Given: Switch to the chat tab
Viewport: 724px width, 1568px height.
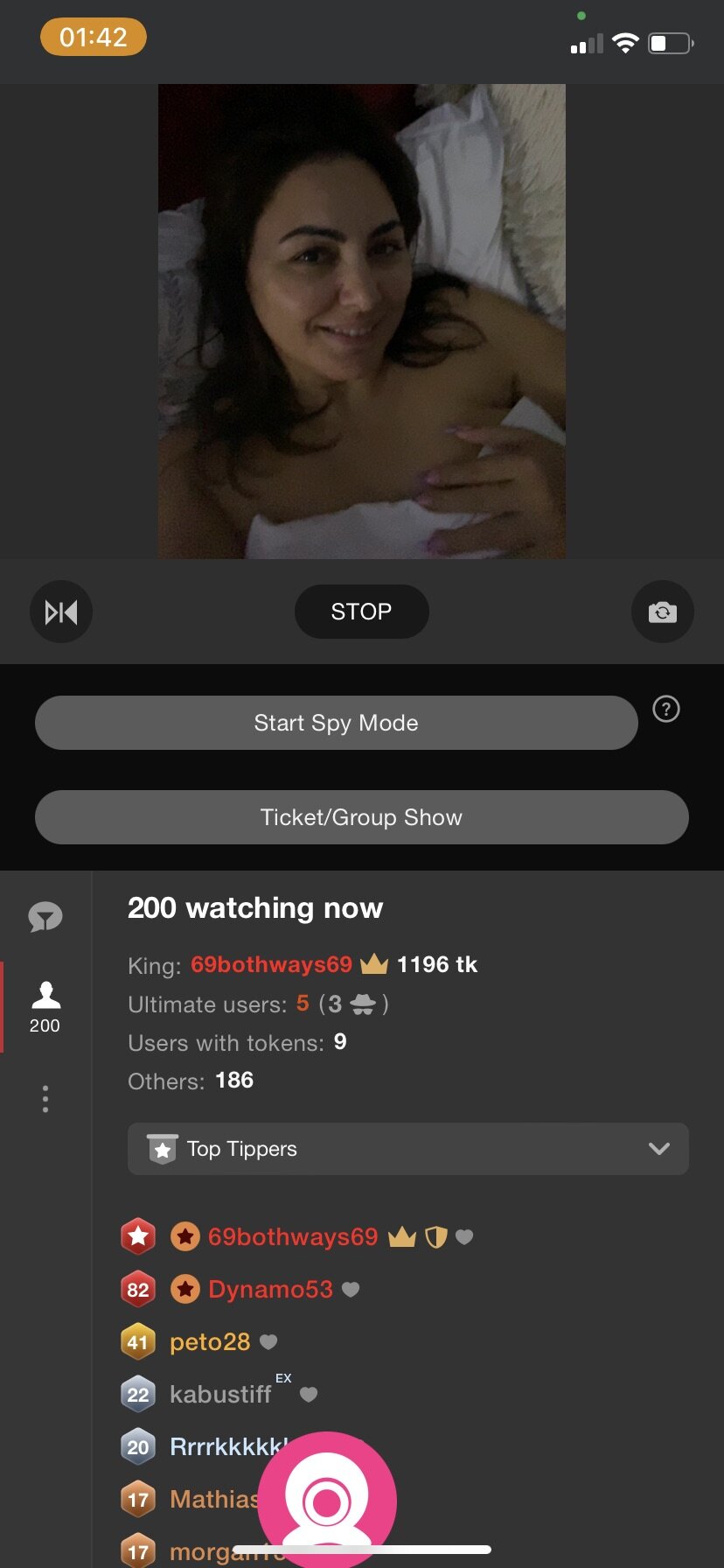Looking at the screenshot, I should click(x=45, y=917).
